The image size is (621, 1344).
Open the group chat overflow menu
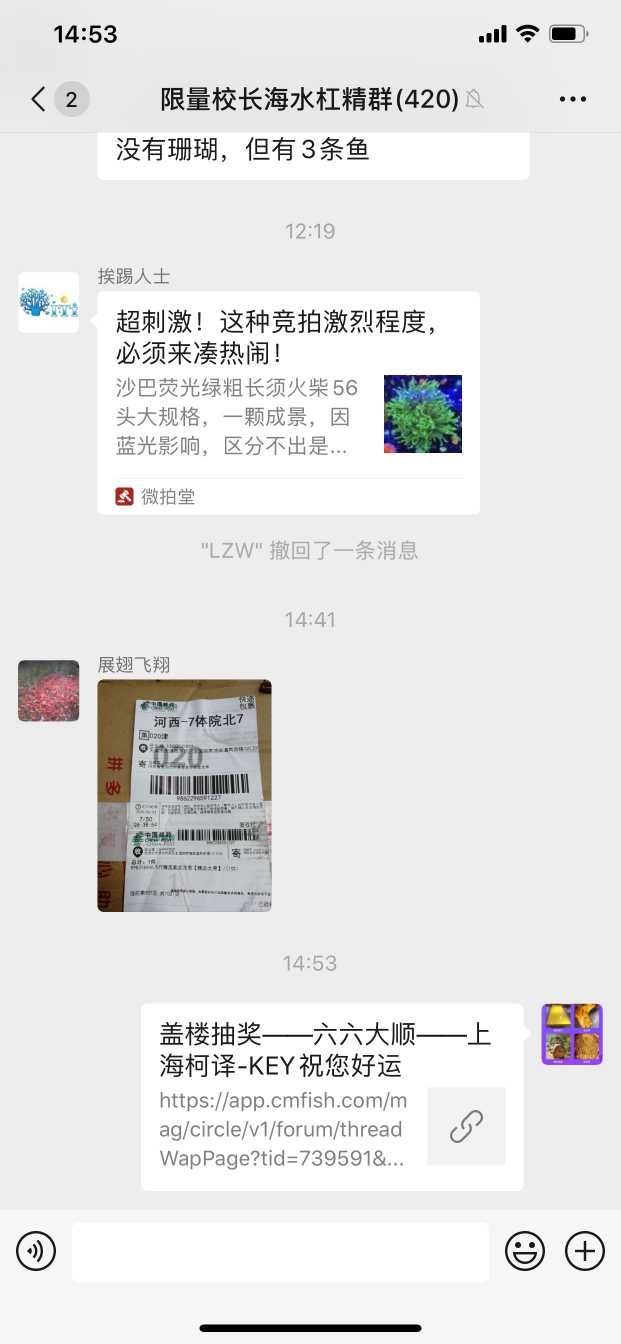572,99
